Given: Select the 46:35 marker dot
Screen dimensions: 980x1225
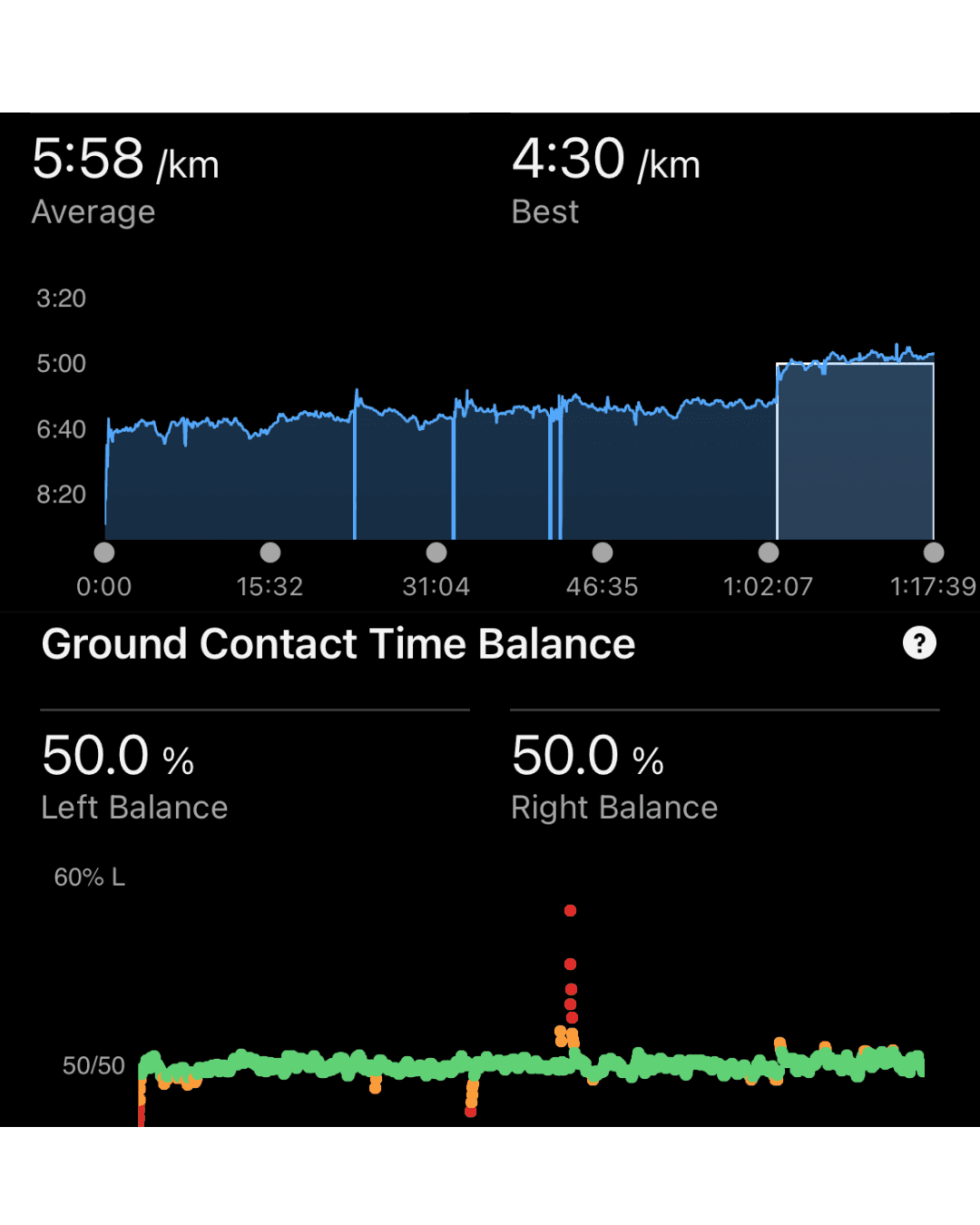Looking at the screenshot, I should click(x=603, y=553).
